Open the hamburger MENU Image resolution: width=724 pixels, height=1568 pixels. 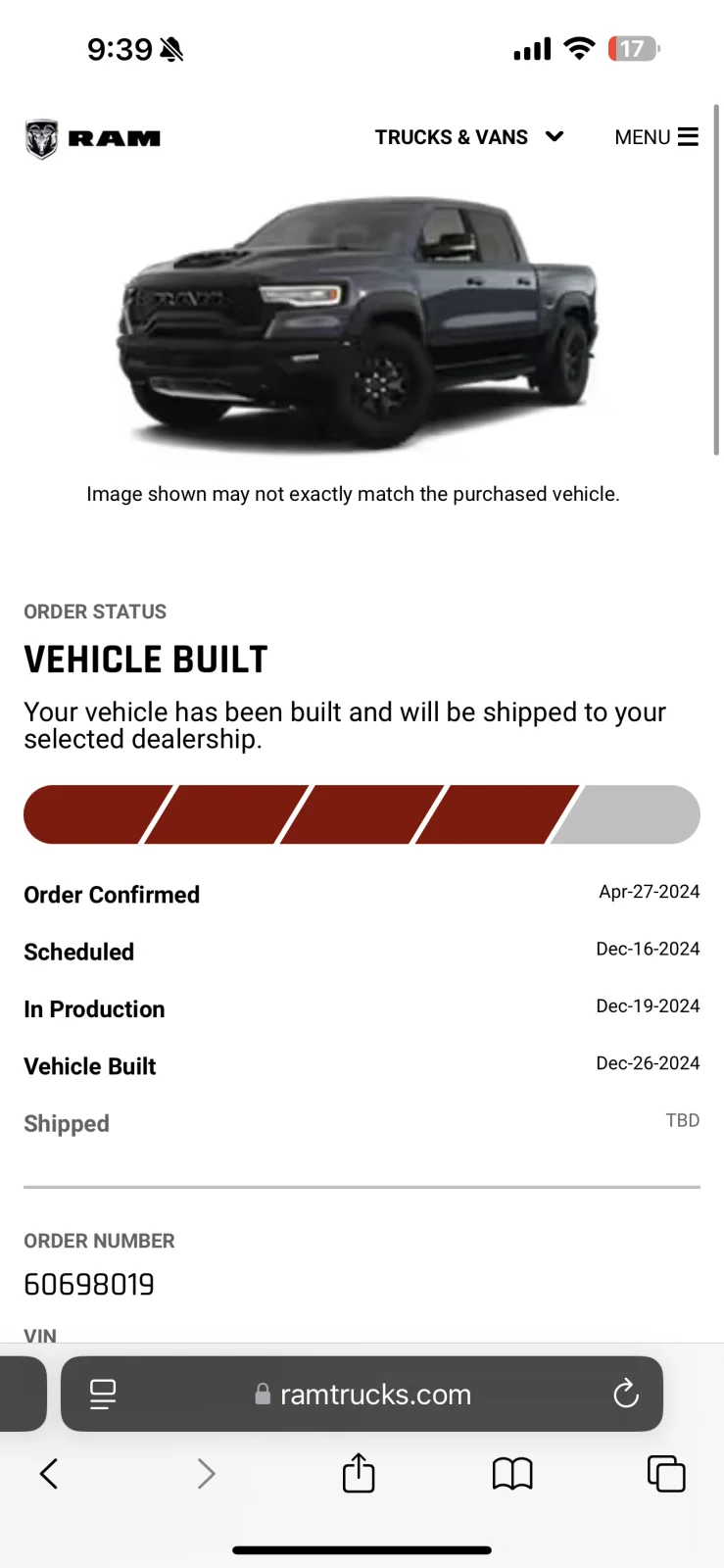pyautogui.click(x=655, y=137)
